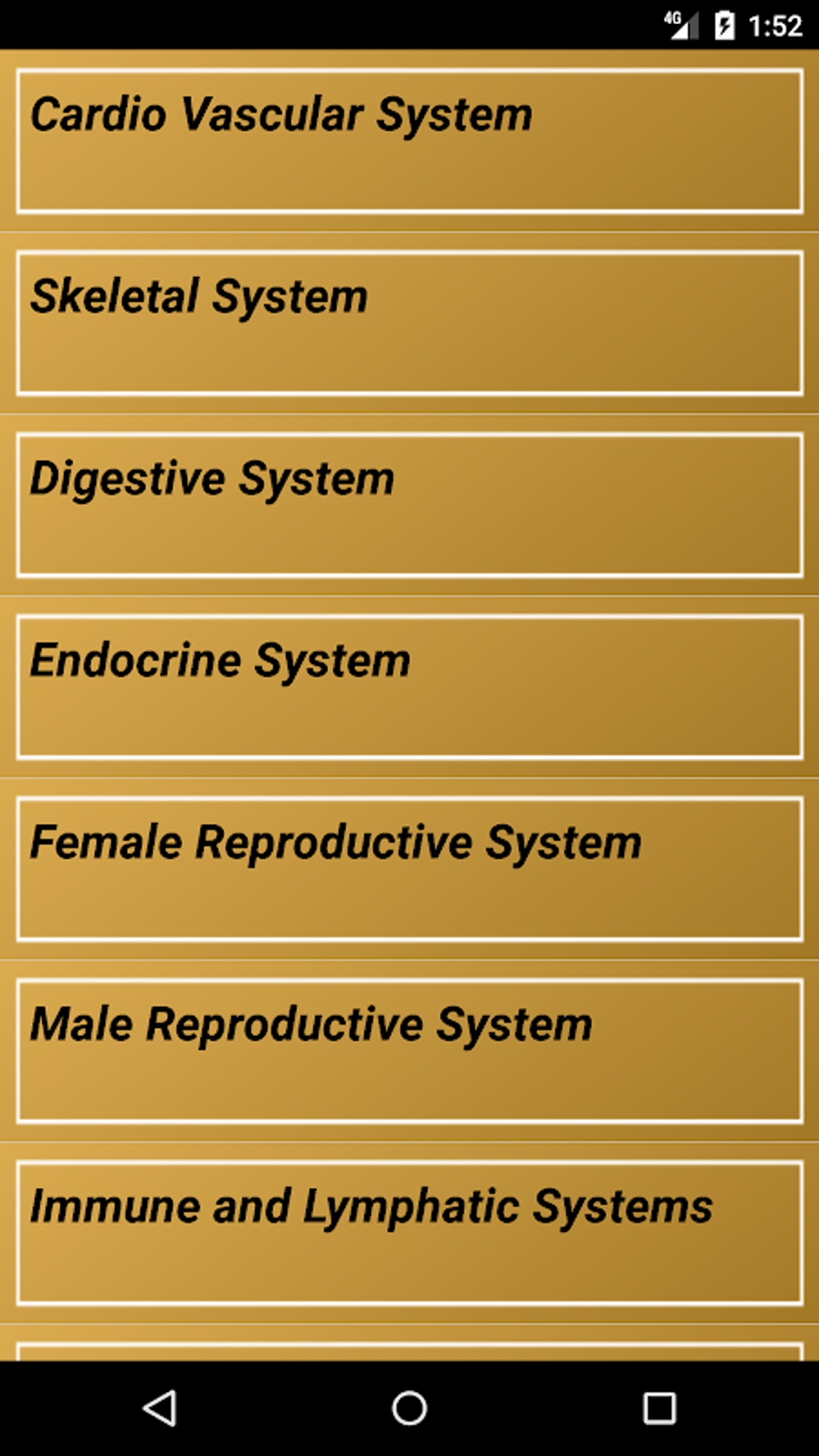The width and height of the screenshot is (819, 1456).
Task: Go back using the navigation bar
Action: pyautogui.click(x=160, y=1408)
